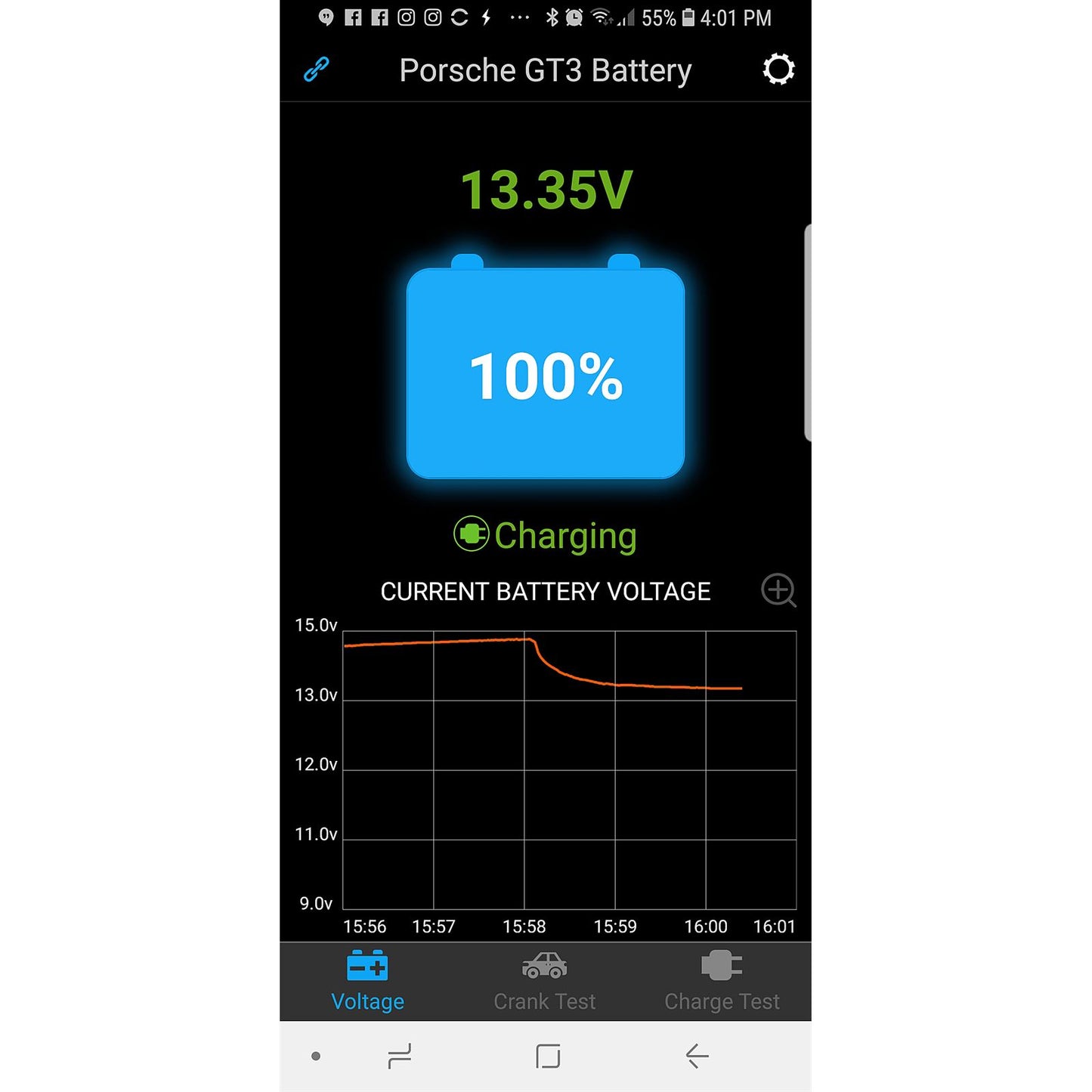Zoom into the battery voltage graph
The image size is (1092, 1092).
[778, 590]
